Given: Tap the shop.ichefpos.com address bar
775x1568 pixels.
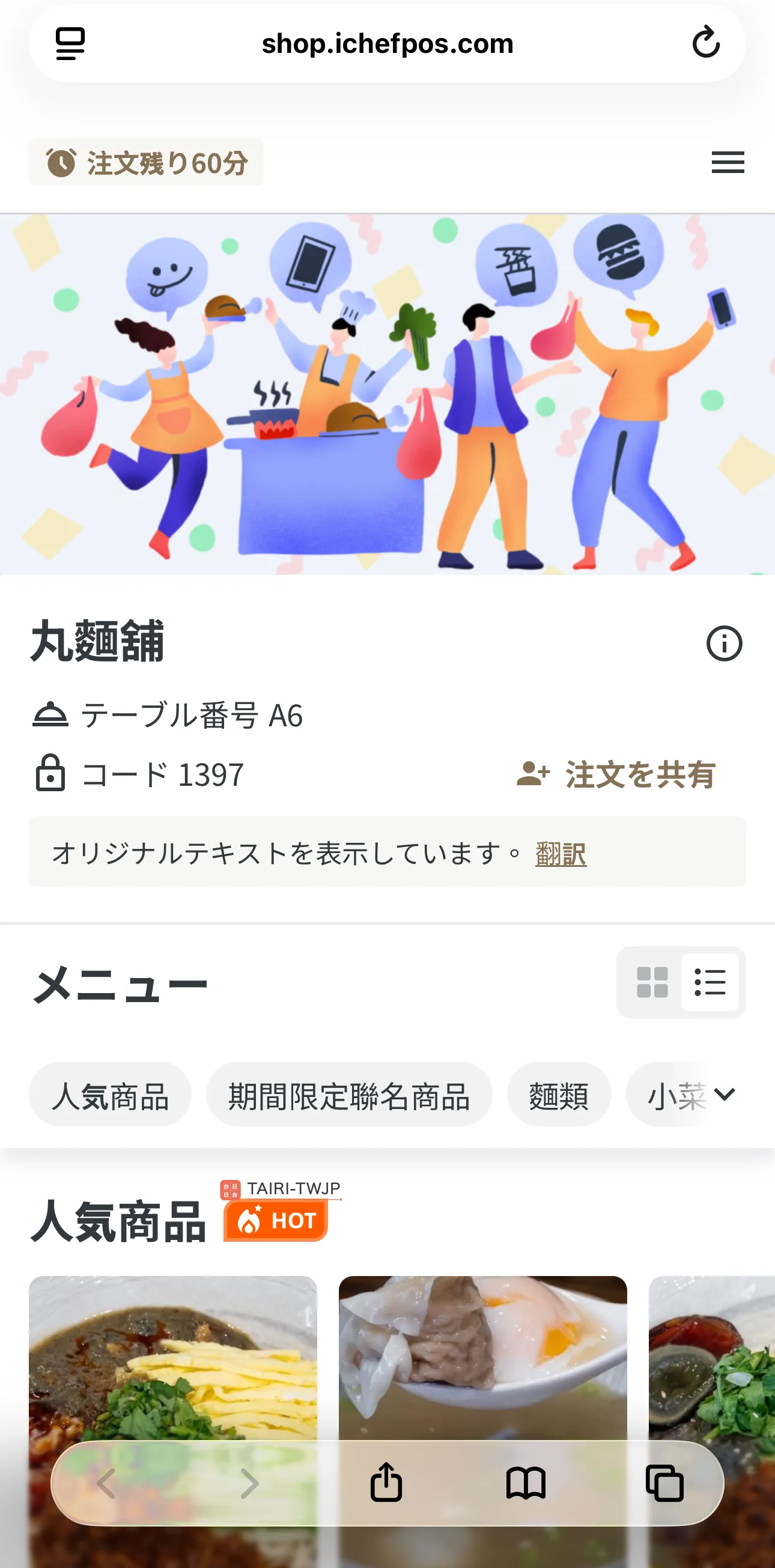Looking at the screenshot, I should coord(387,44).
